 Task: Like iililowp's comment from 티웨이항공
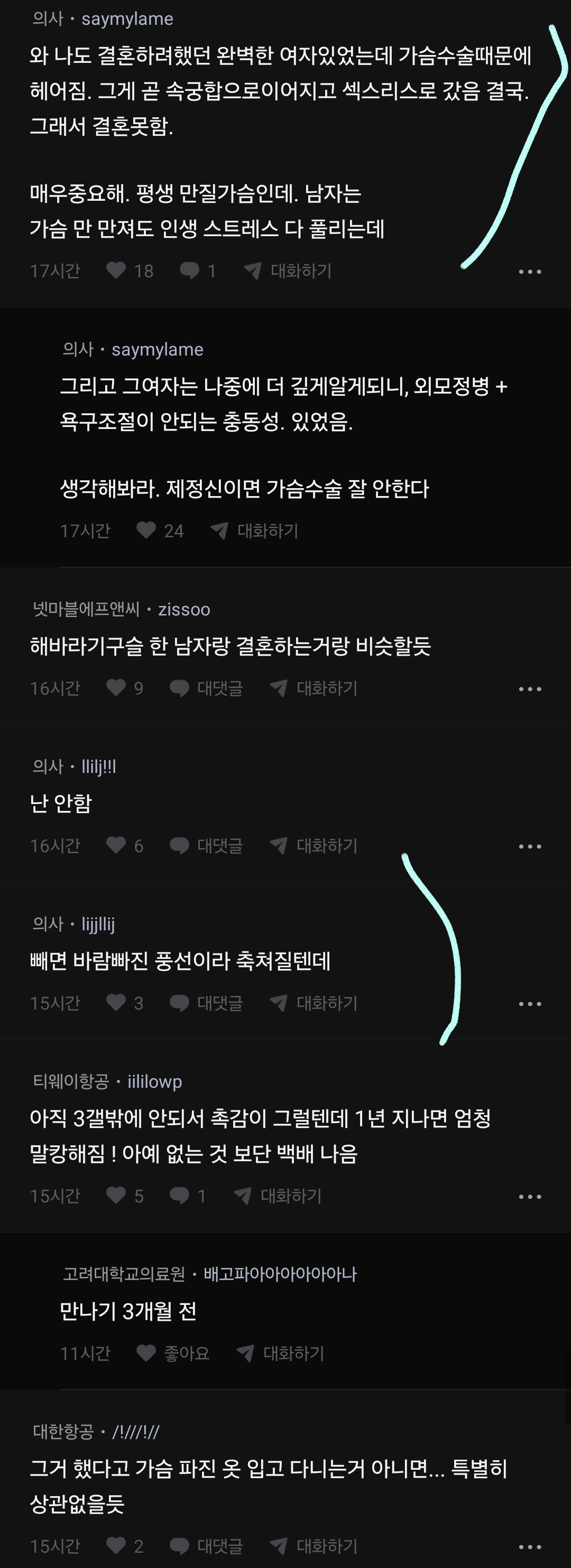(x=116, y=1196)
